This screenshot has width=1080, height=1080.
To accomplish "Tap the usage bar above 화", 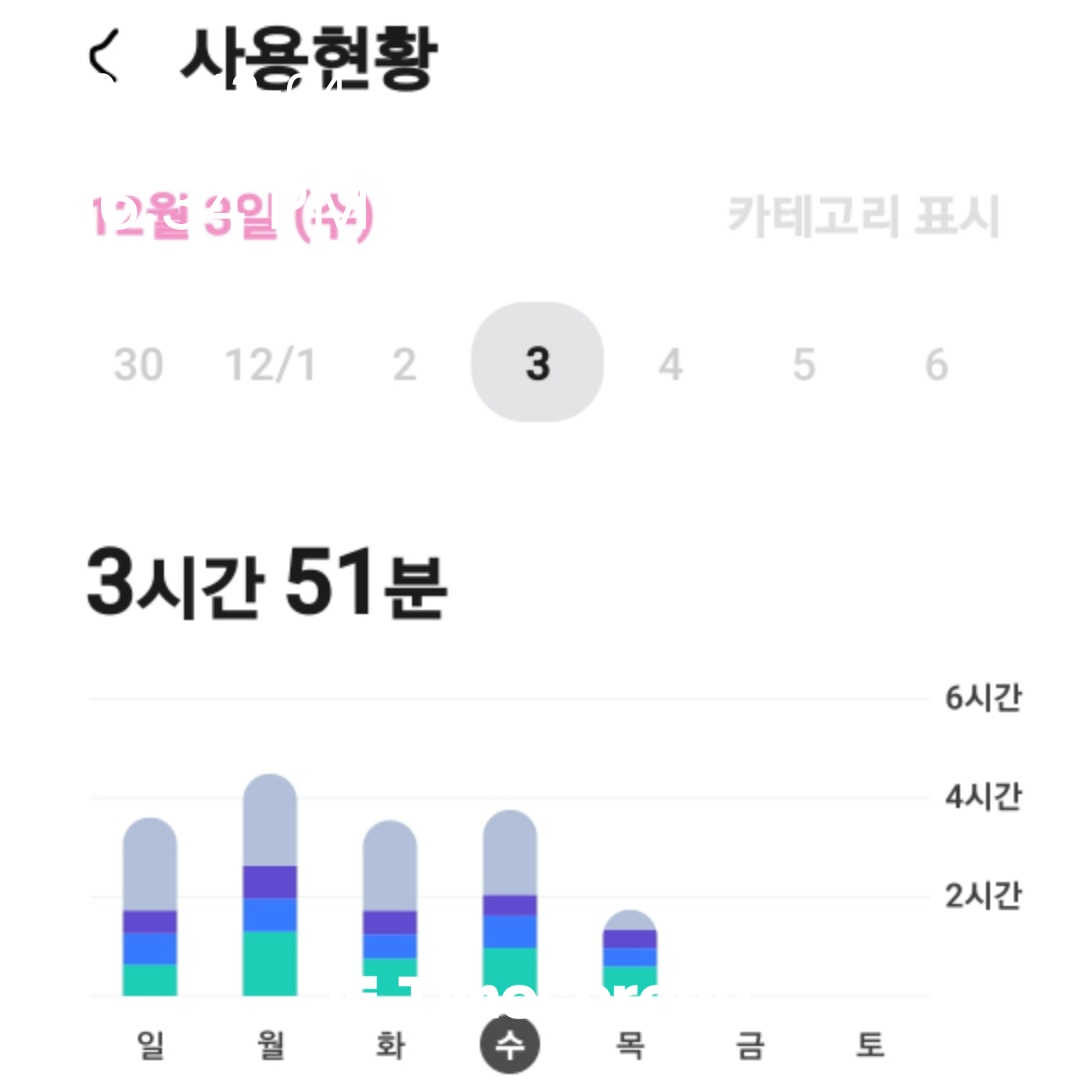I will tap(390, 909).
